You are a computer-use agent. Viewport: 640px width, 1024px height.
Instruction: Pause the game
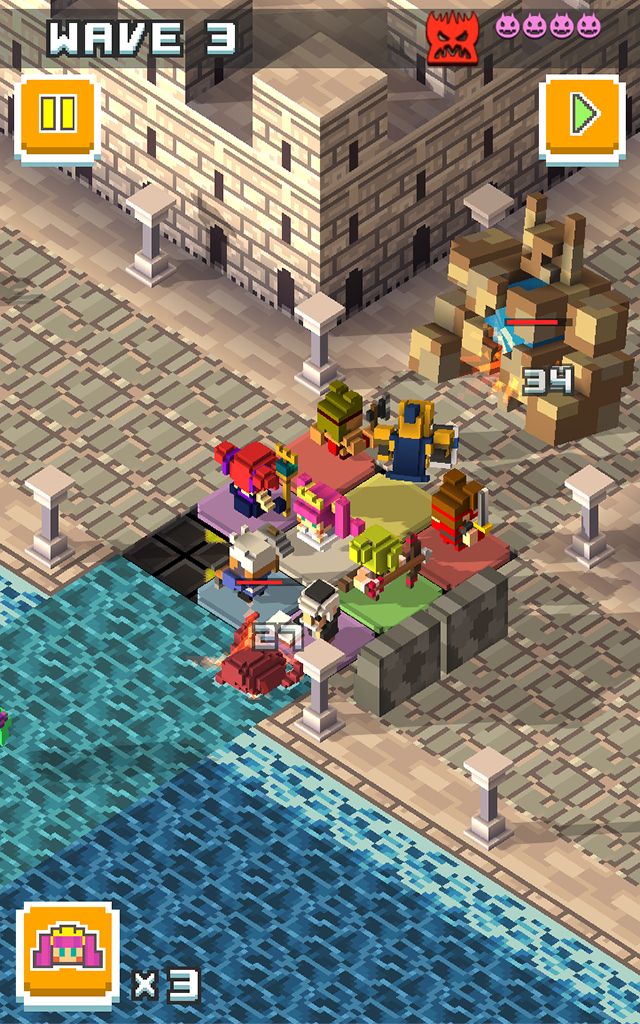click(57, 116)
